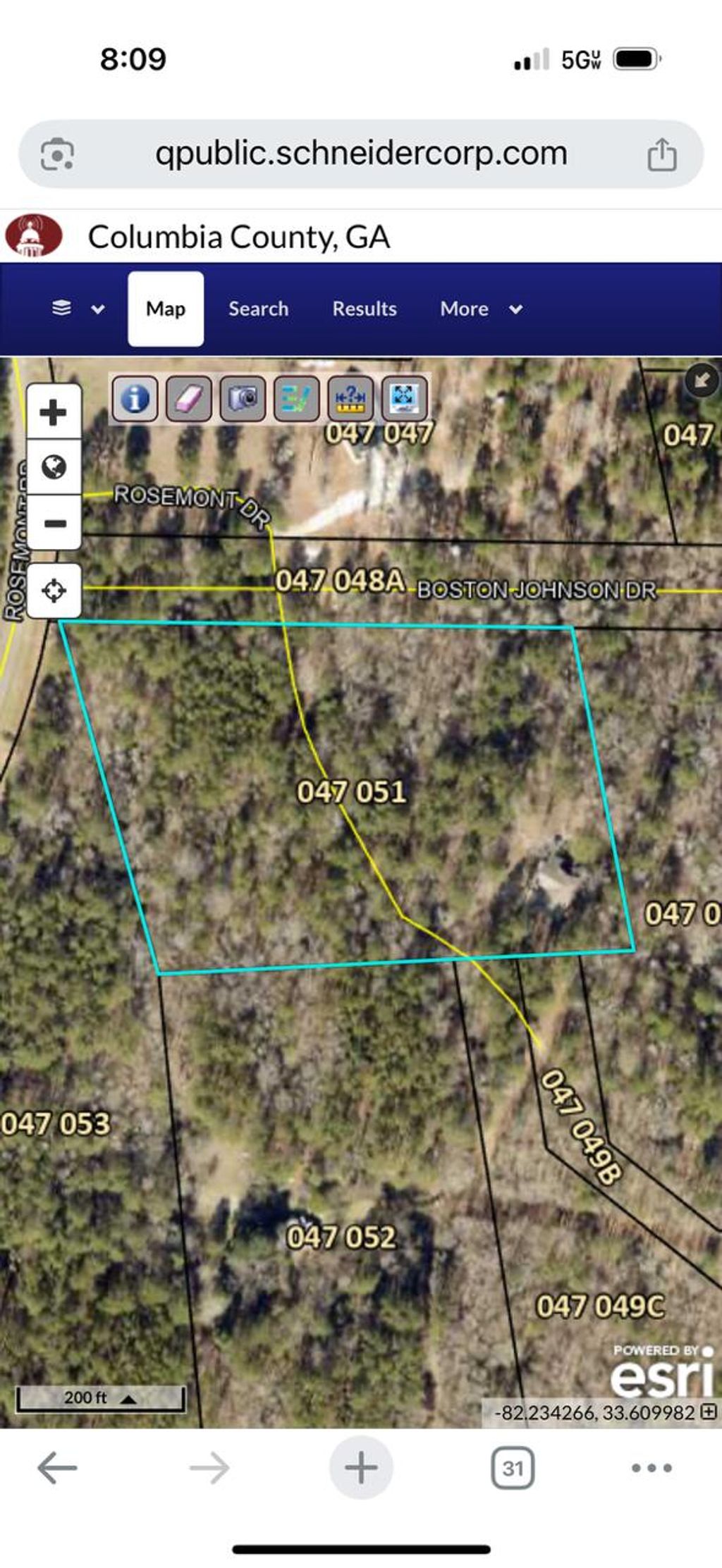Screen dimensions: 722x1568
Task: Zoom in on the map
Action: click(54, 412)
